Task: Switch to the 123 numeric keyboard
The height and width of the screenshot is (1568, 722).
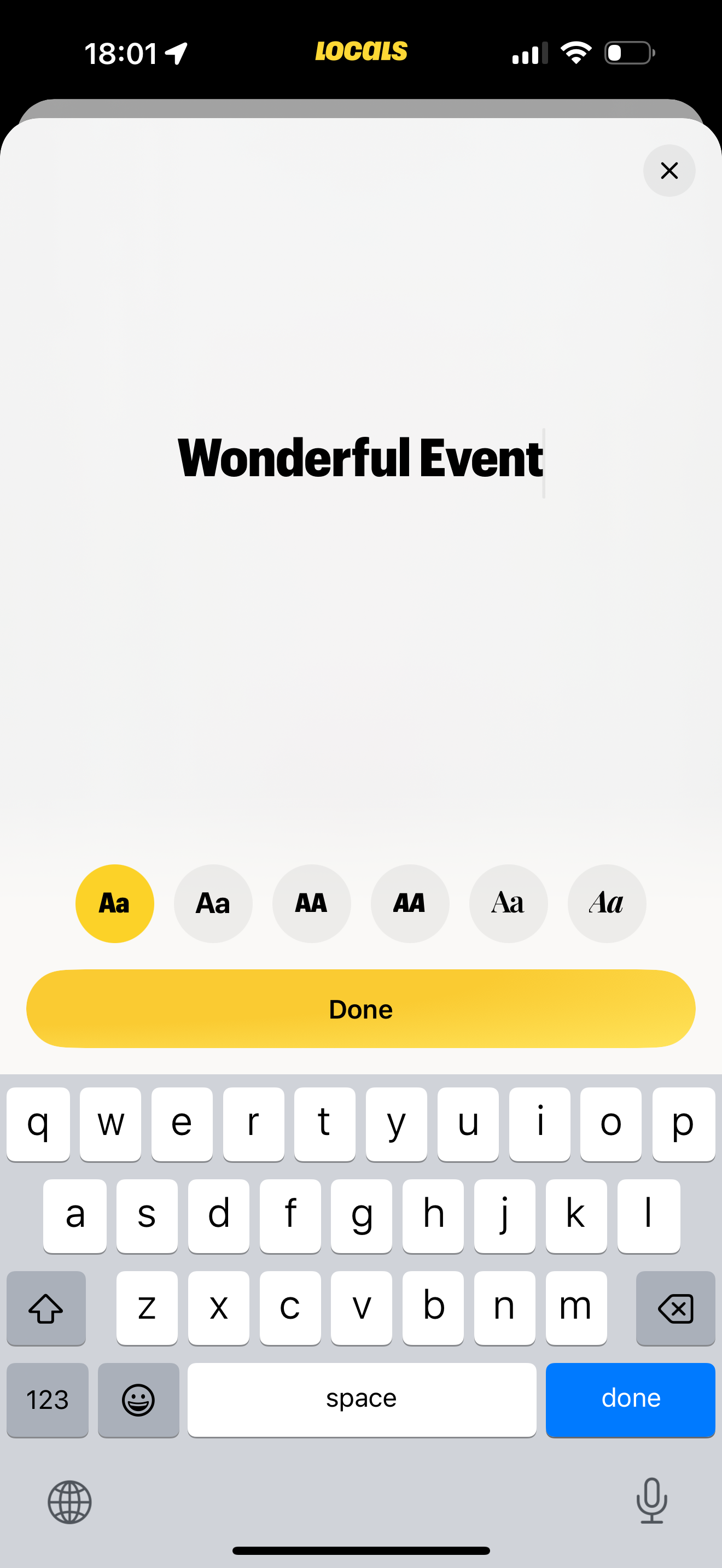Action: [x=48, y=1400]
